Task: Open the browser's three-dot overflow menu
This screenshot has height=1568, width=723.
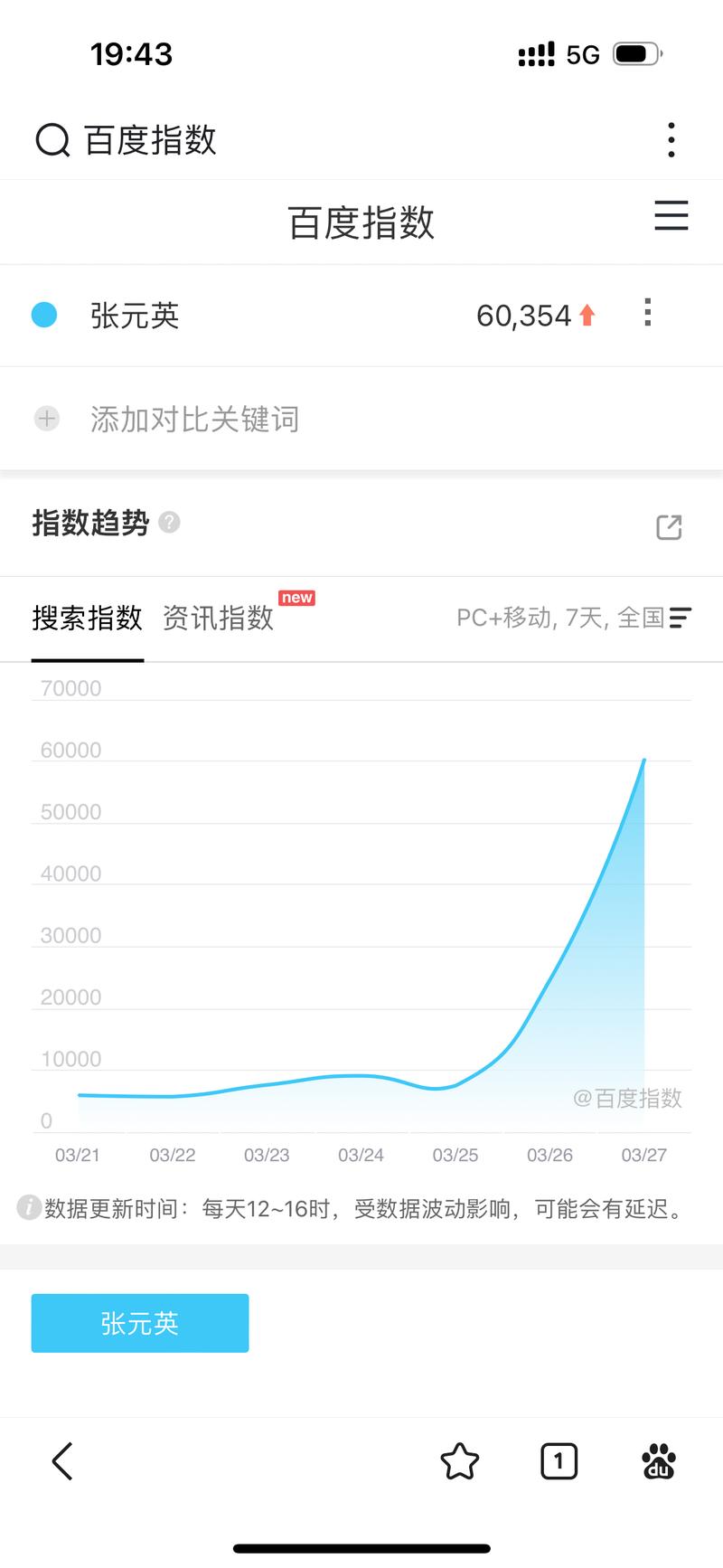Action: 671,140
